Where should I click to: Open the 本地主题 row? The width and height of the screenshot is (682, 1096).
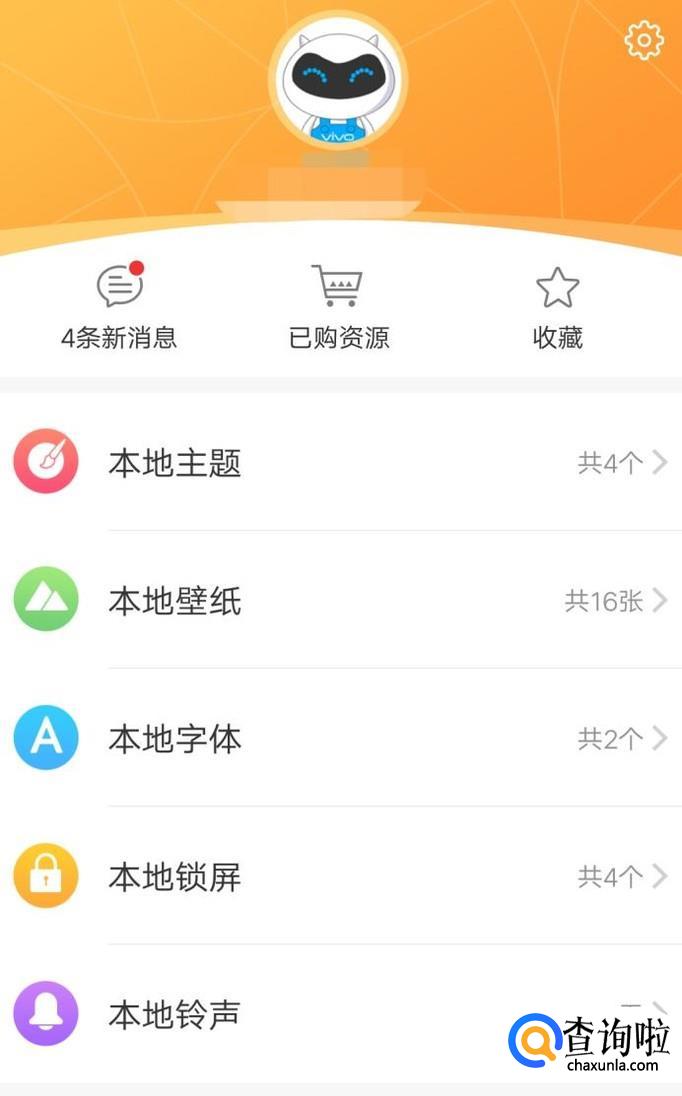pyautogui.click(x=340, y=463)
